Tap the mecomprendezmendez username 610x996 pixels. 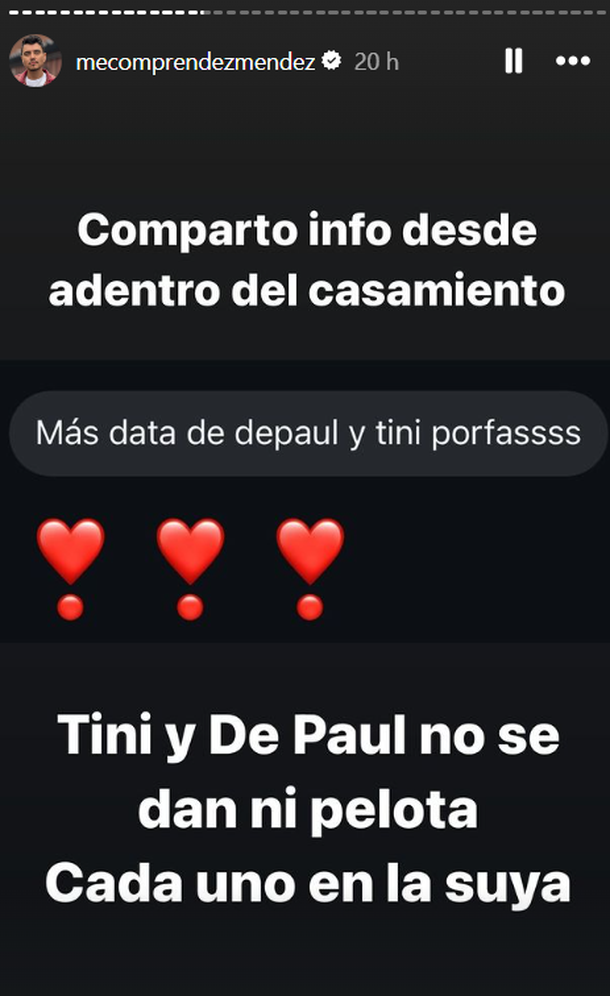[x=195, y=62]
